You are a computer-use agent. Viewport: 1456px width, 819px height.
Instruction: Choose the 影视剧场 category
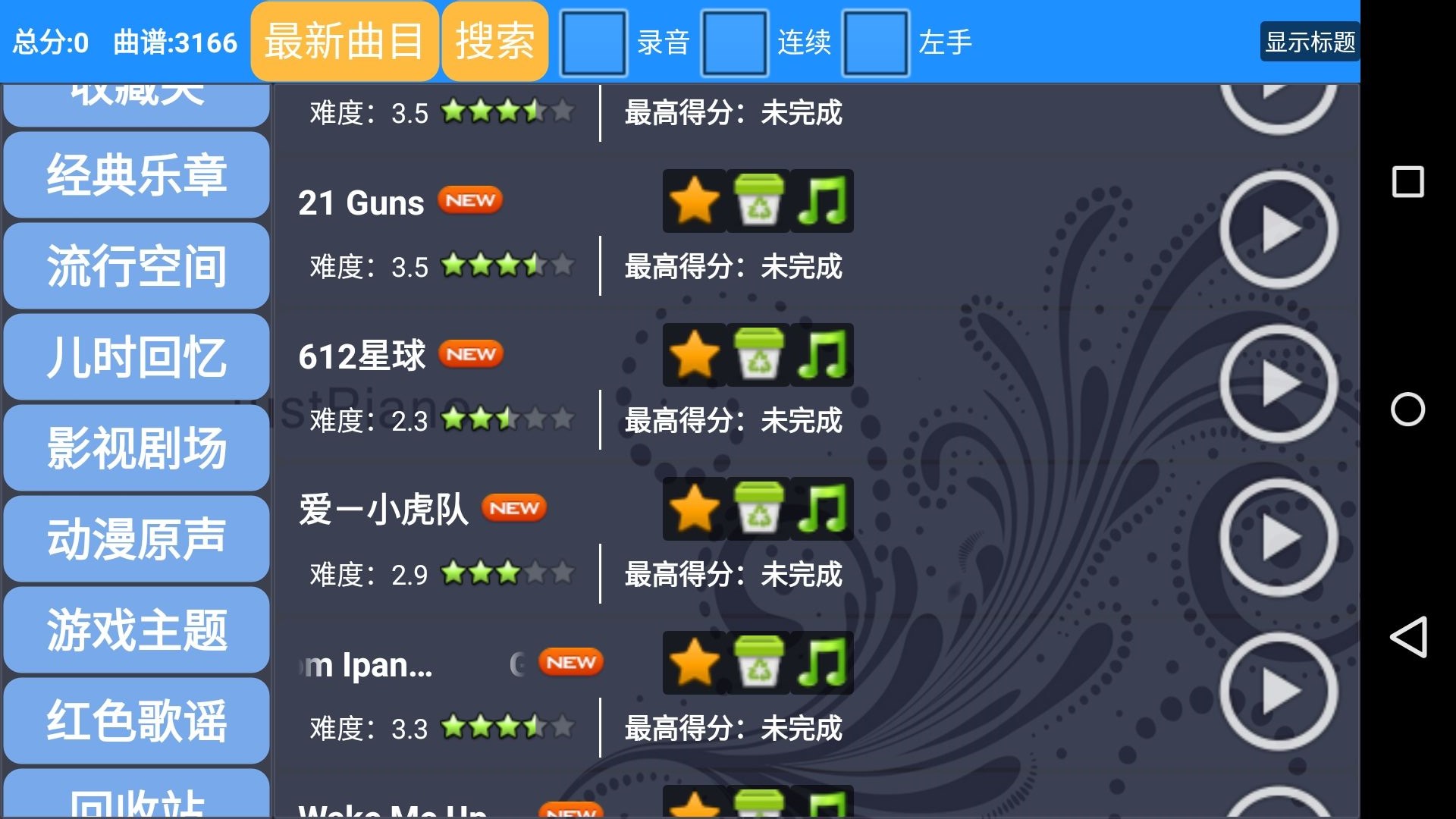coord(136,448)
